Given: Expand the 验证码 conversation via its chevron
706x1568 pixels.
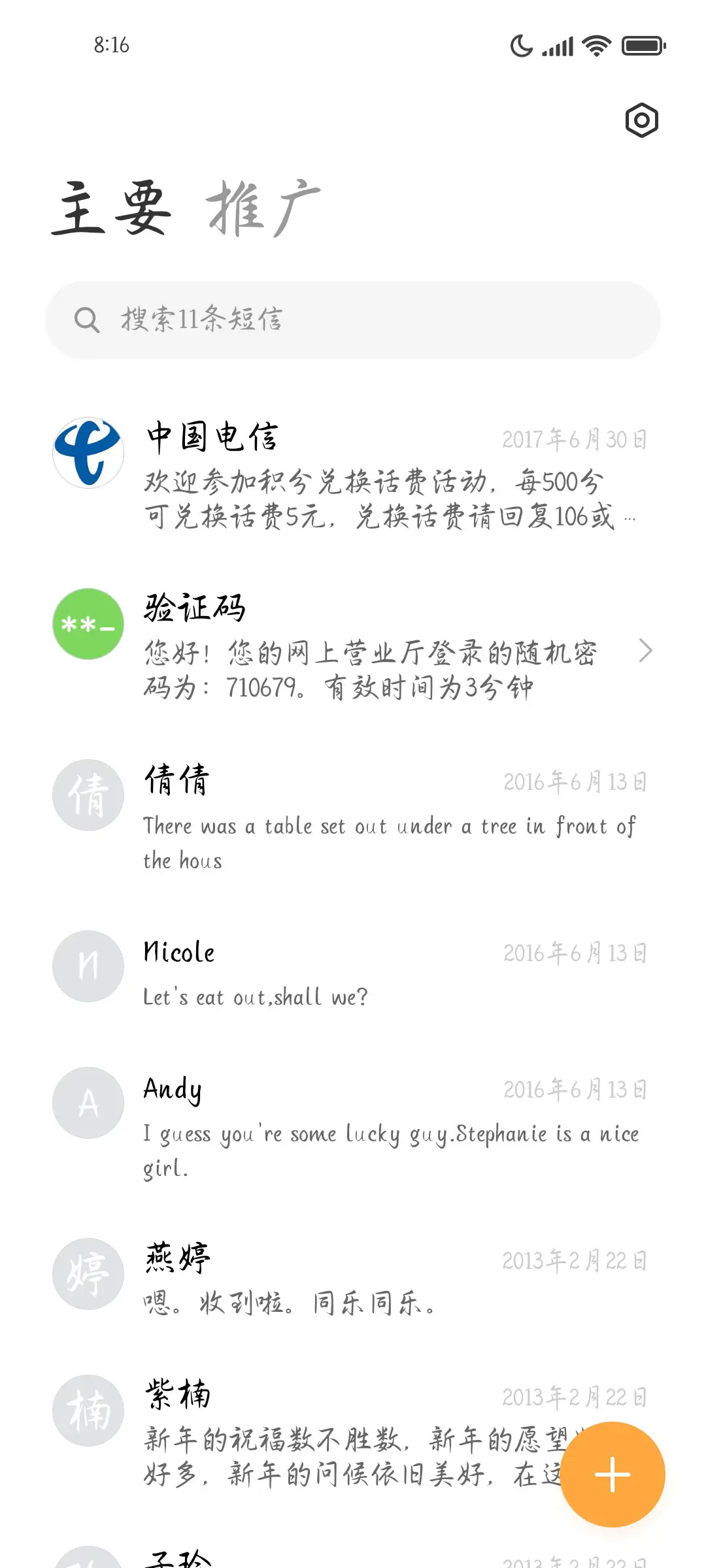Looking at the screenshot, I should [647, 651].
